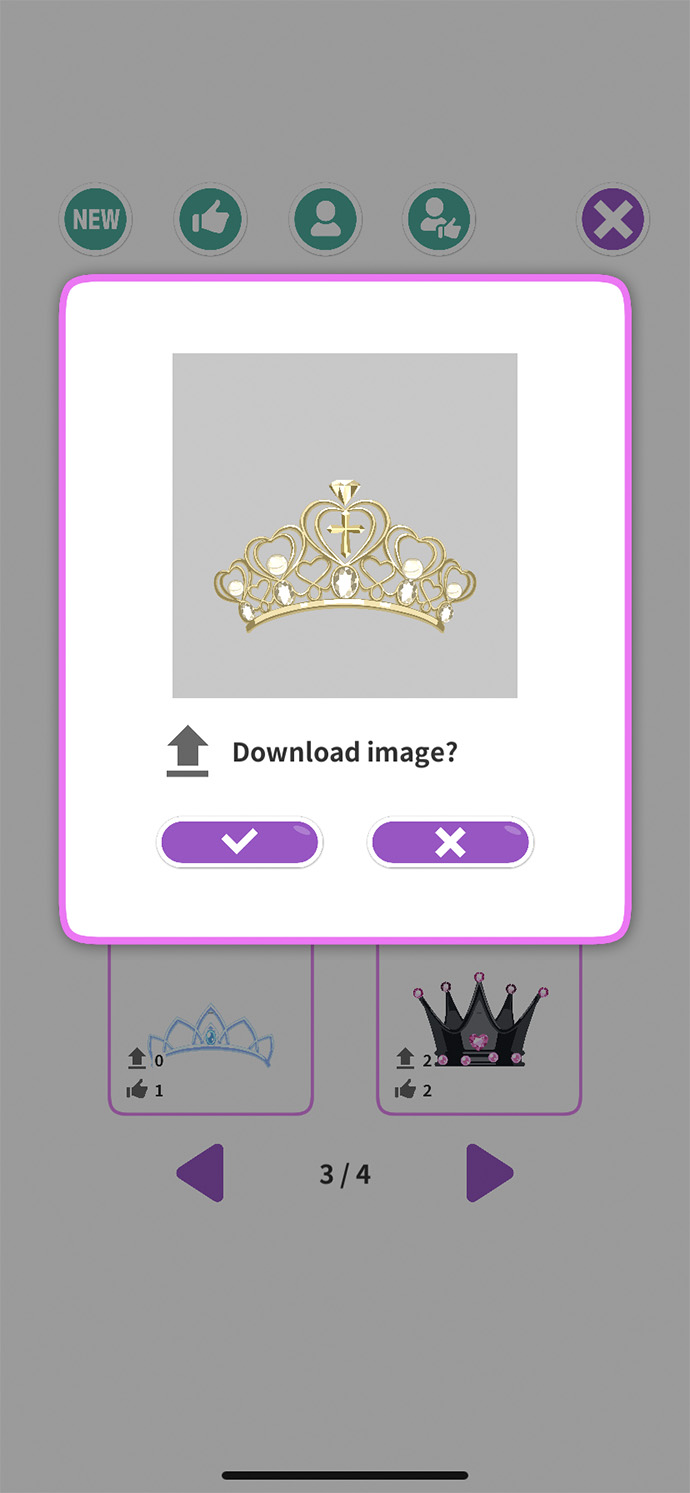
Task: Open the person-with-thumbs-up icon filter
Action: click(440, 219)
